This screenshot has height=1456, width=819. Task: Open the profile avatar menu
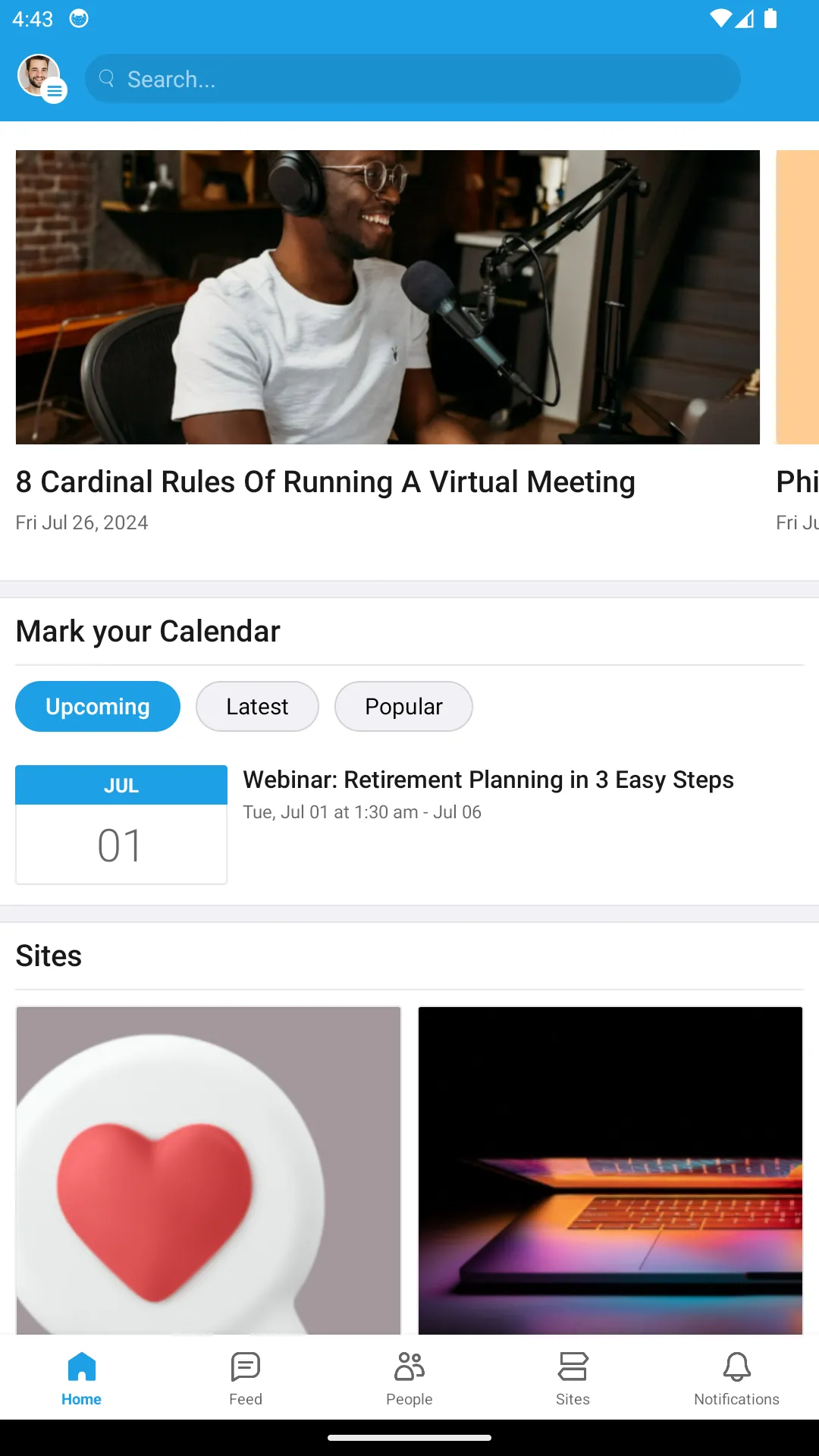(x=41, y=77)
